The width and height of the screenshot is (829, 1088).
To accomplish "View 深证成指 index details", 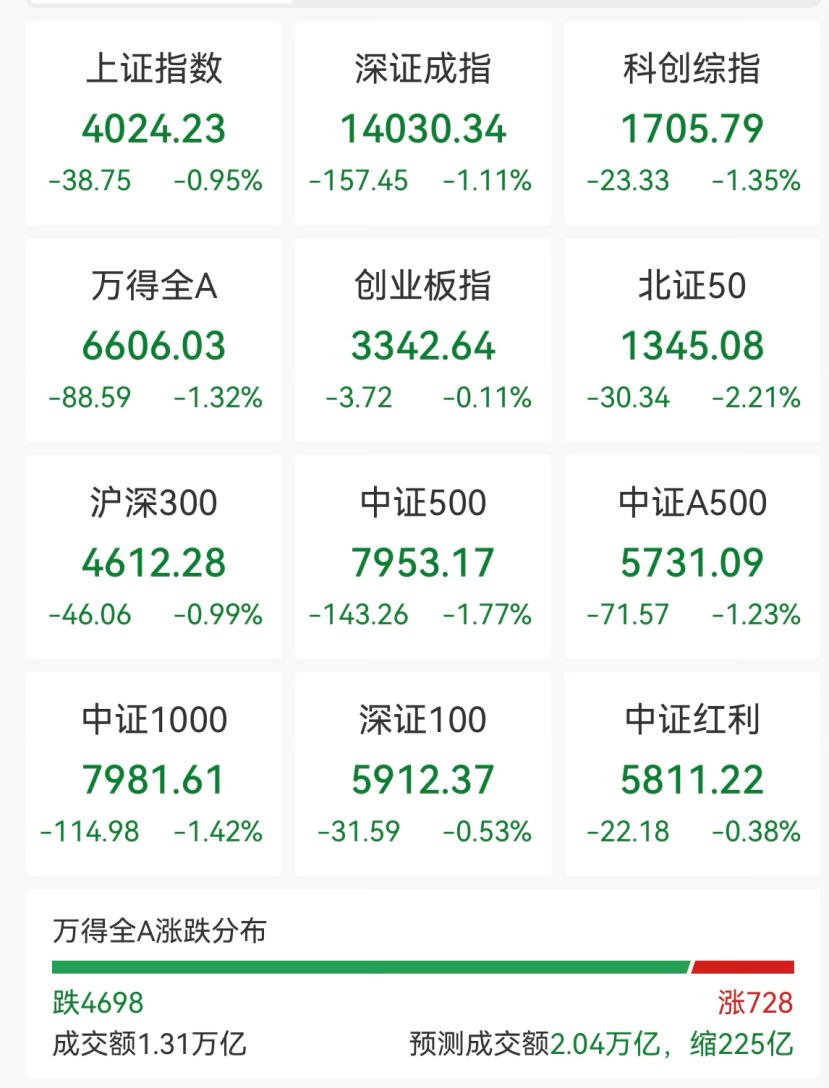I will (423, 124).
